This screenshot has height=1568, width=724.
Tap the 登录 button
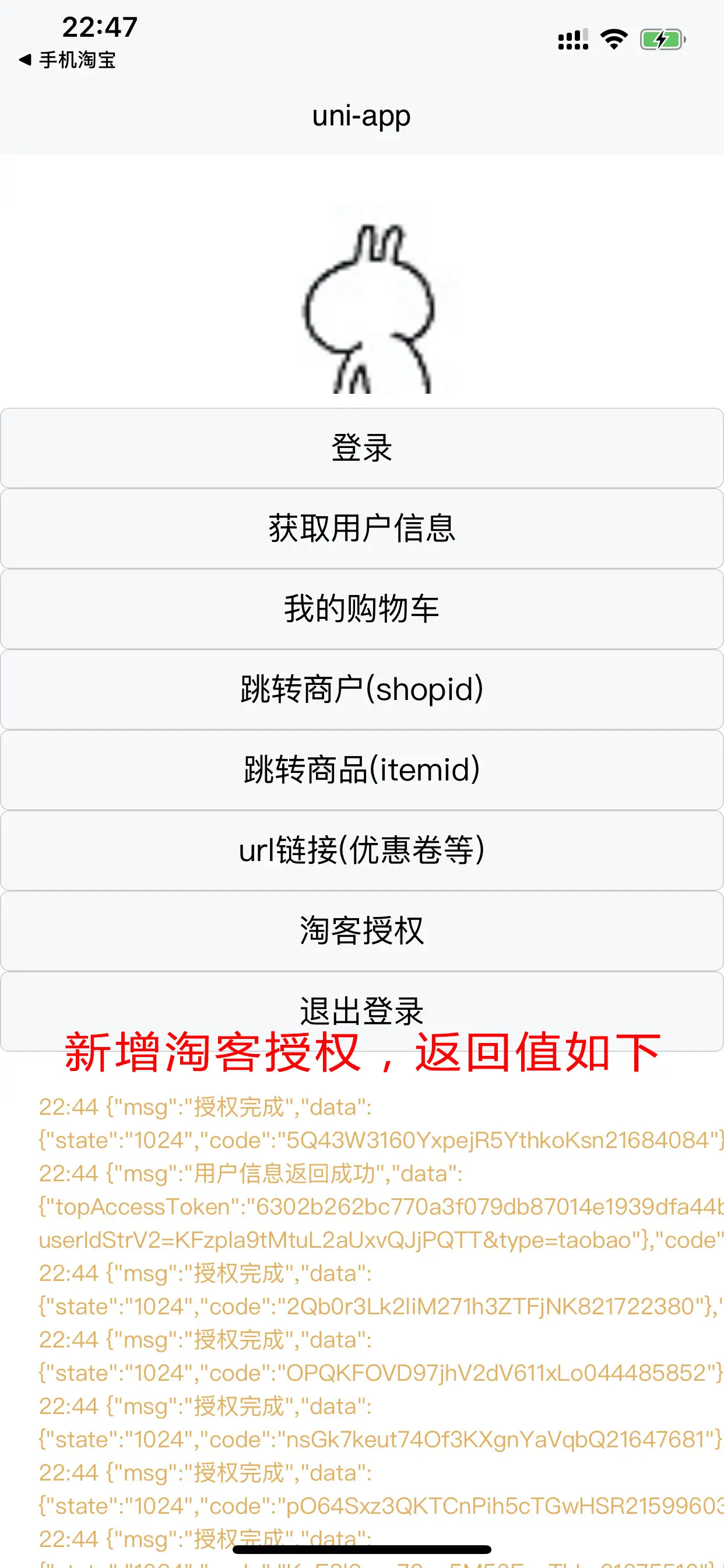[x=361, y=448]
